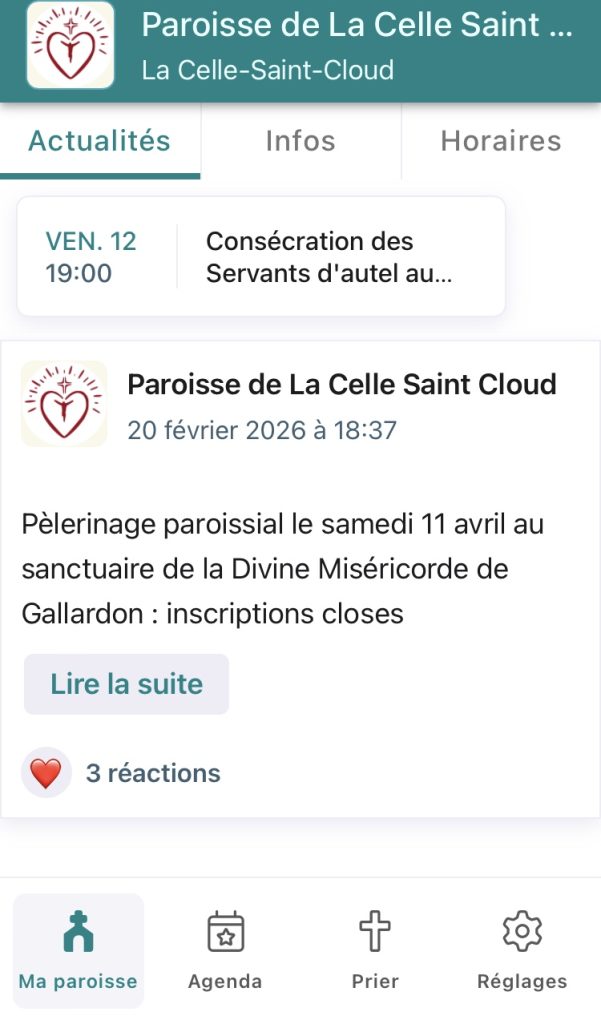Image resolution: width=601 pixels, height=1024 pixels.
Task: Go to the Prier tab
Action: point(375,949)
